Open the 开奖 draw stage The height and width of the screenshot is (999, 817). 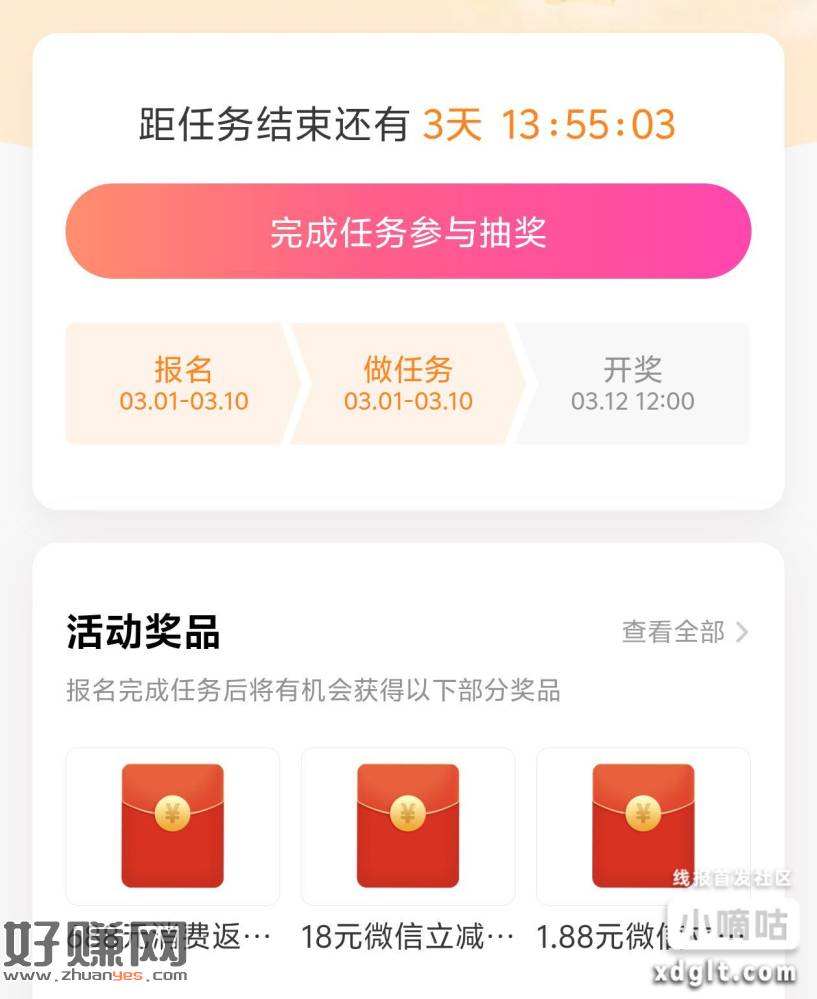630,385
